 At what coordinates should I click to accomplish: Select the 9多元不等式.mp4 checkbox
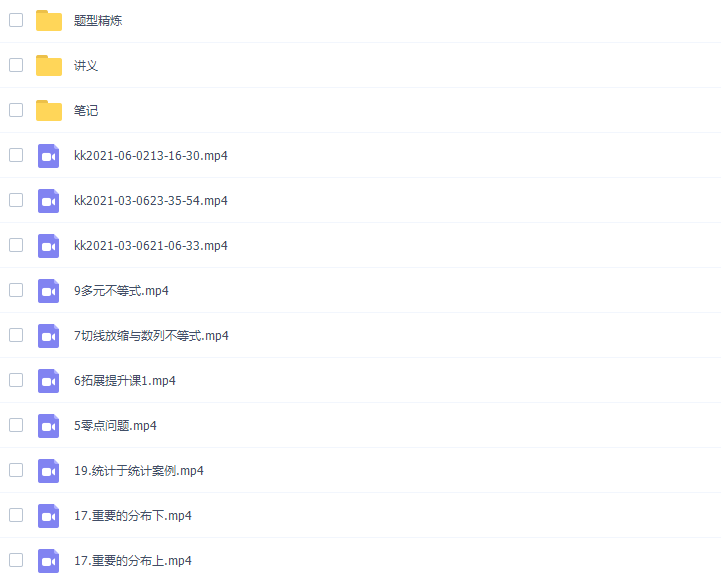pyautogui.click(x=16, y=290)
